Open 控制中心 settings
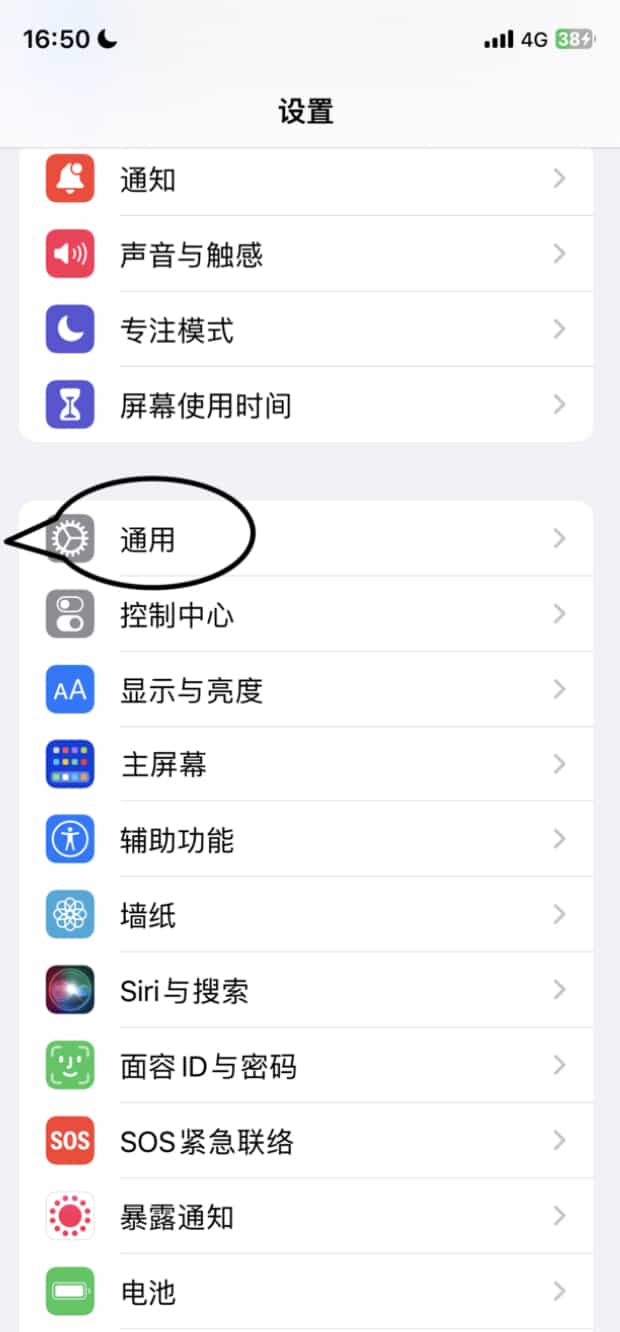The image size is (620, 1332). pos(306,614)
